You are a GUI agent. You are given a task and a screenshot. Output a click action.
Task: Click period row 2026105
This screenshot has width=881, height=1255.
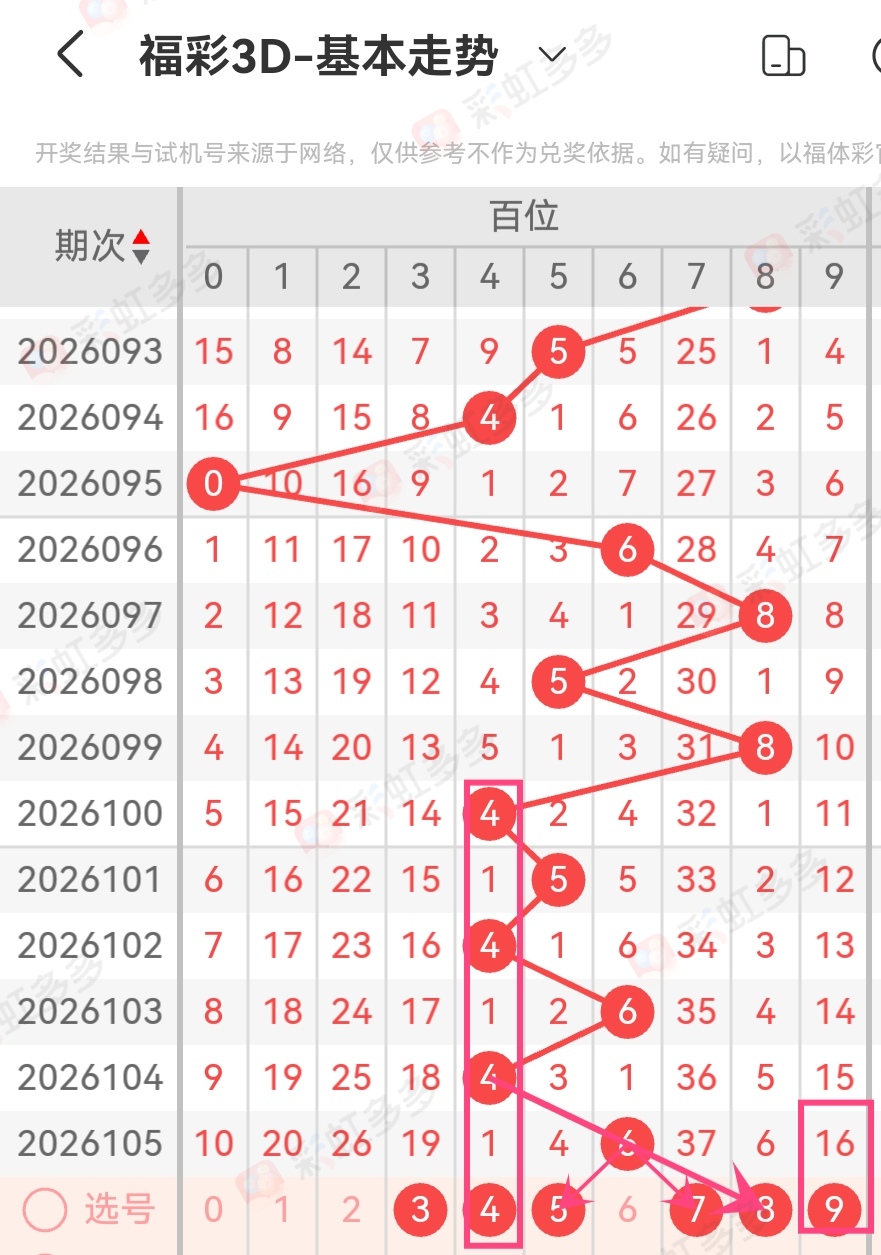pyautogui.click(x=89, y=1143)
